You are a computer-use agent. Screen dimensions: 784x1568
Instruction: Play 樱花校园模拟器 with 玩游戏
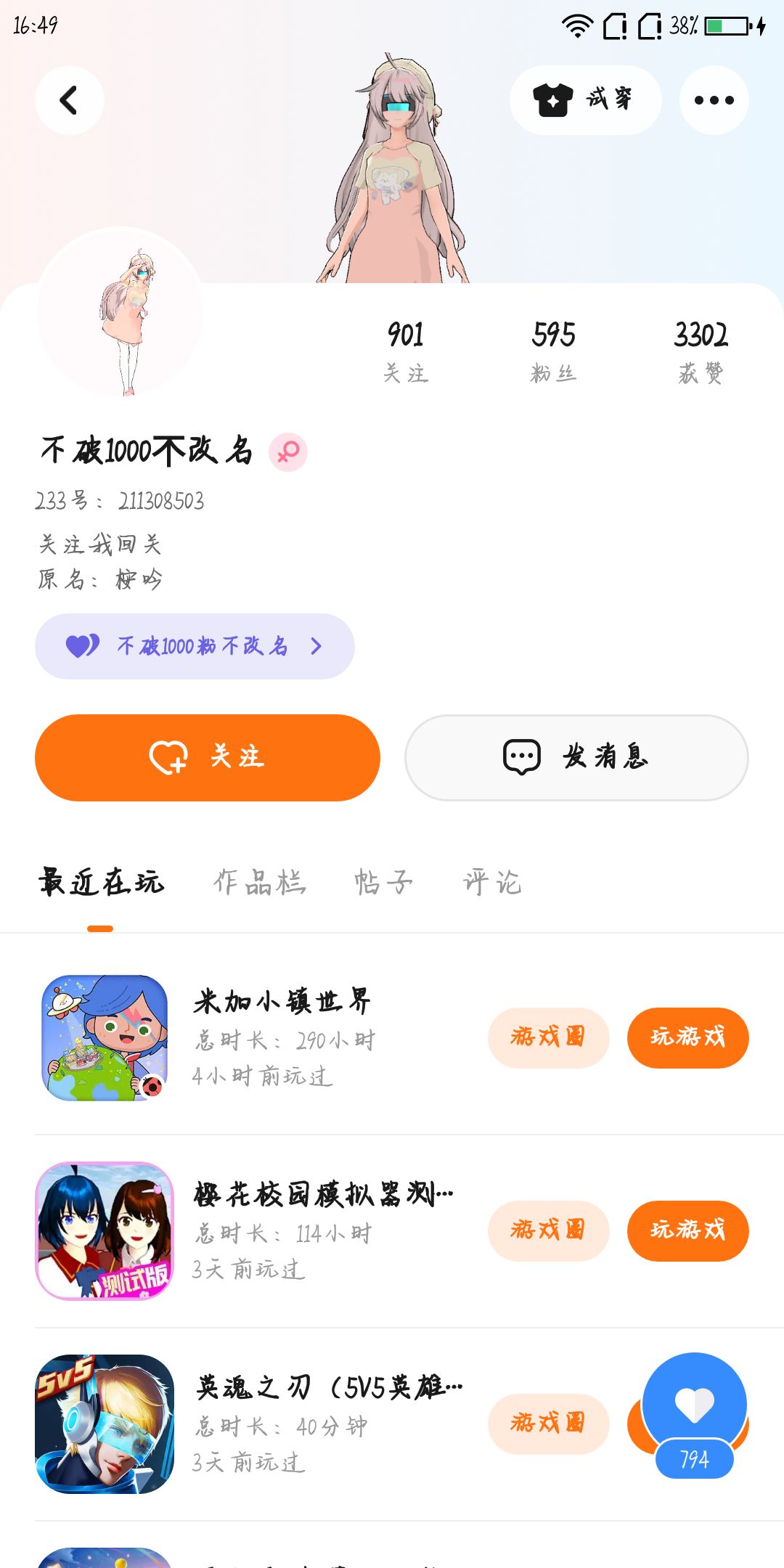(687, 1230)
